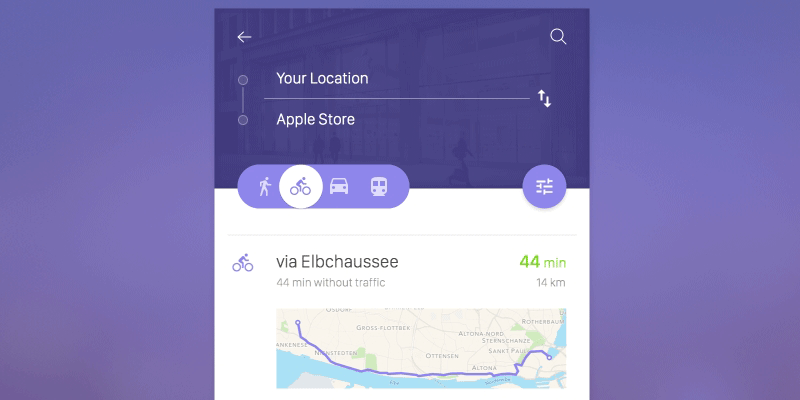Go back using the arrow icon

pos(244,37)
